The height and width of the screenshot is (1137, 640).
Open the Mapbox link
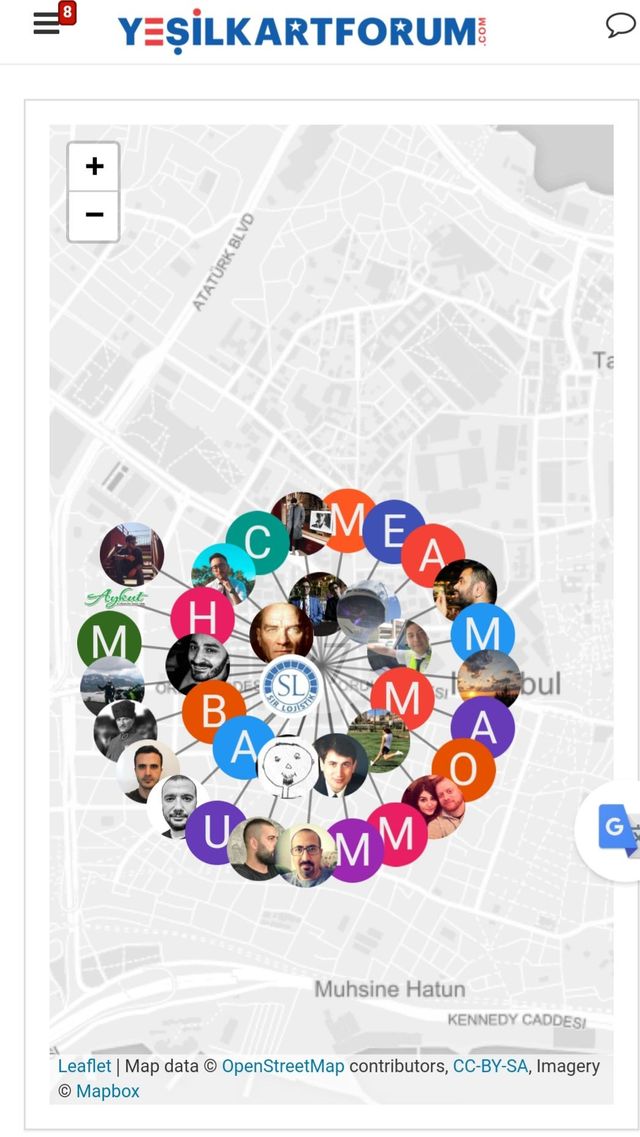tap(107, 1091)
